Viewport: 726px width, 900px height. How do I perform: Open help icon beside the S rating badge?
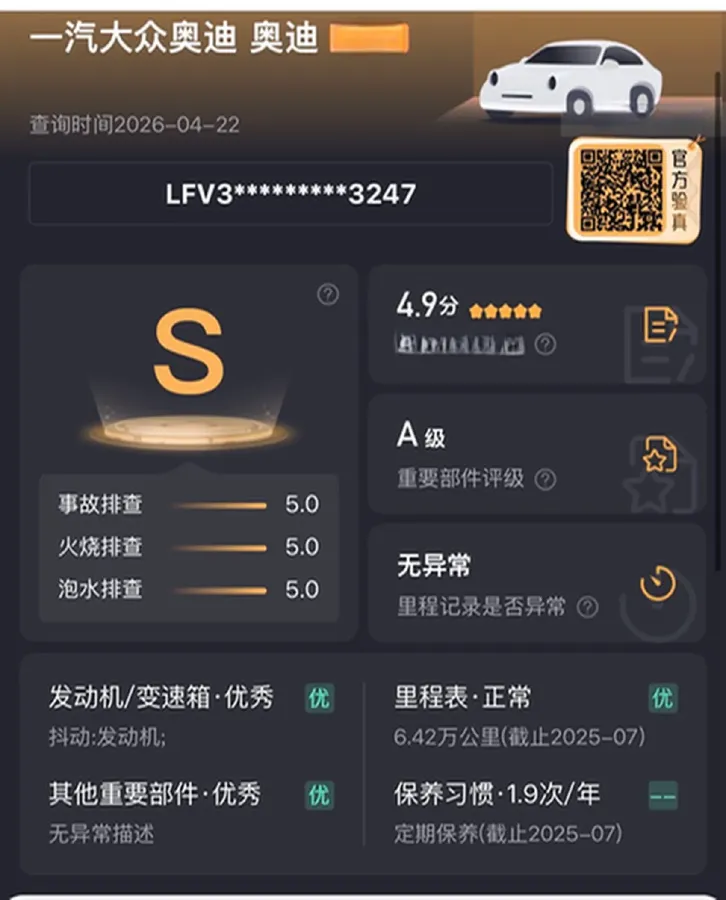[x=326, y=295]
